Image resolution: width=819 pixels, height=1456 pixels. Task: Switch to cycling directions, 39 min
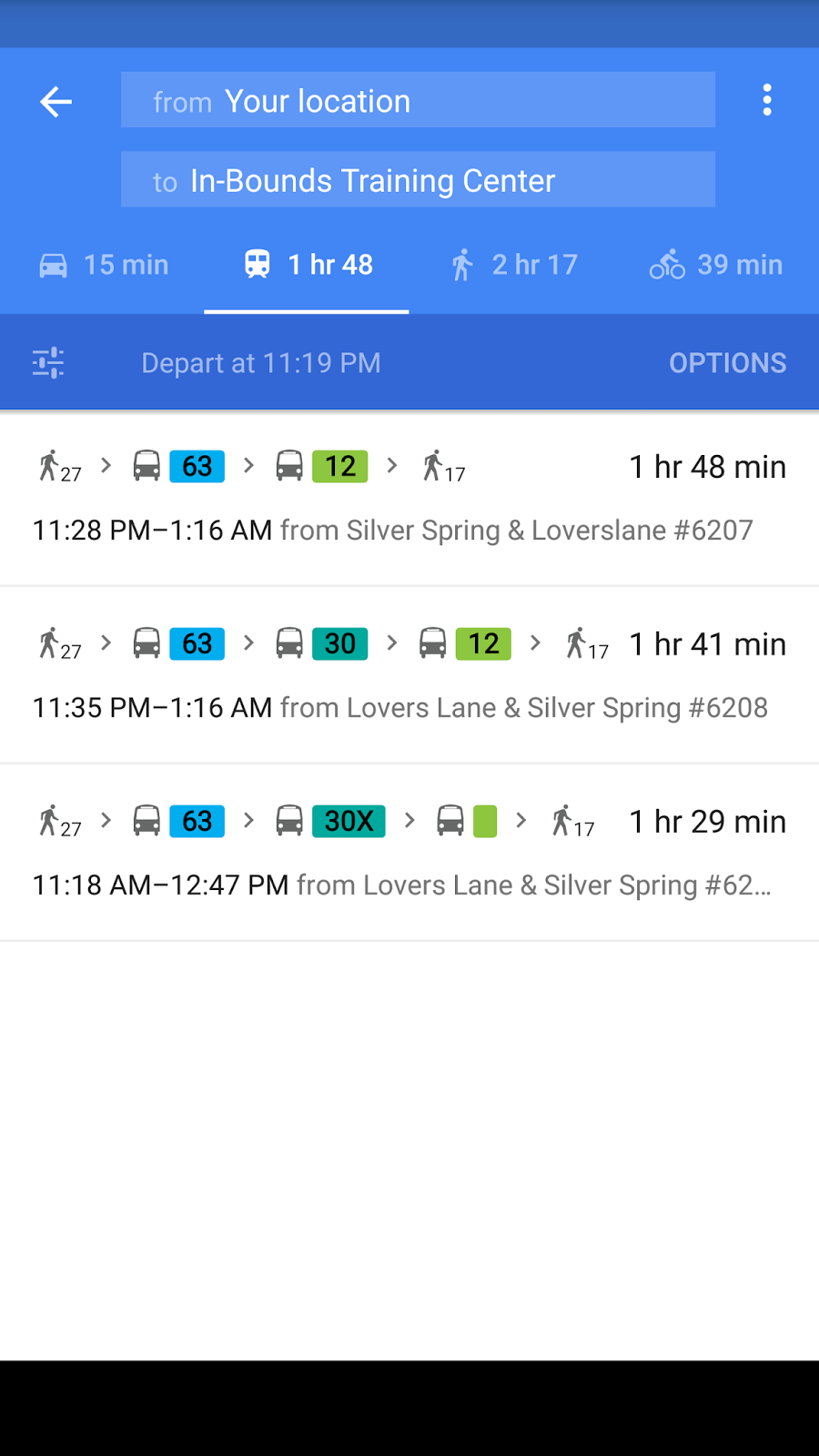click(x=716, y=265)
